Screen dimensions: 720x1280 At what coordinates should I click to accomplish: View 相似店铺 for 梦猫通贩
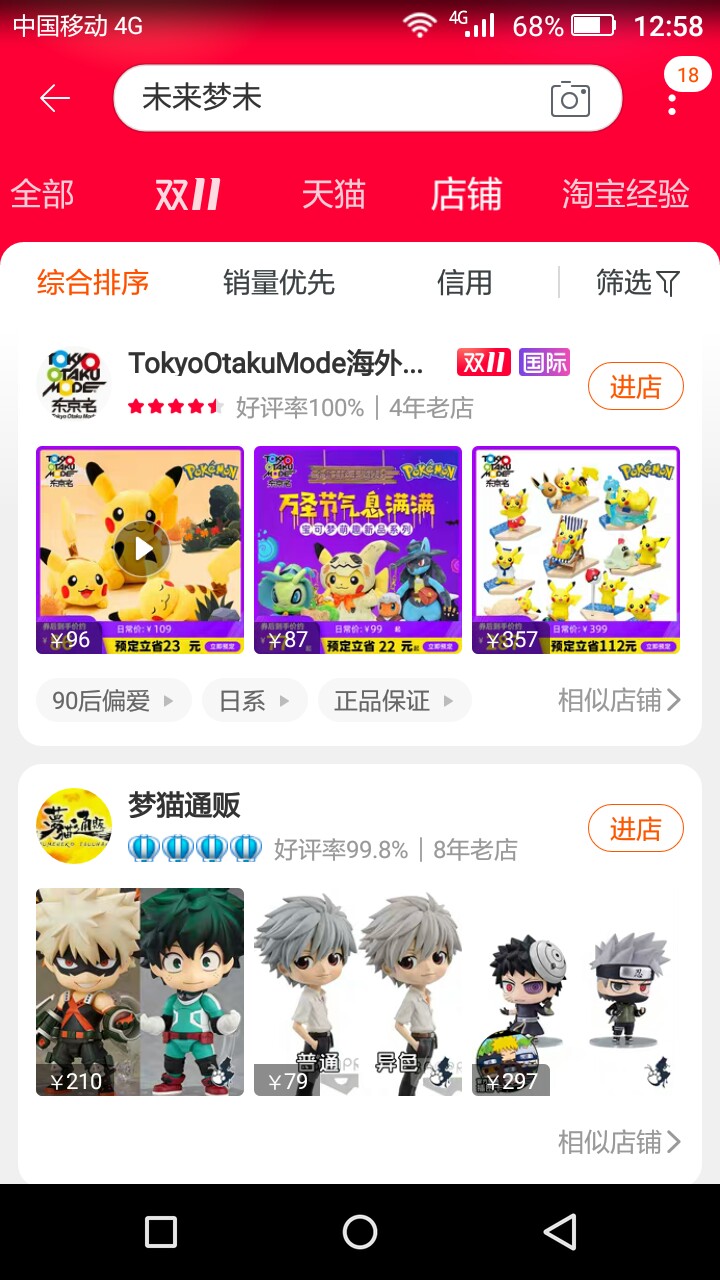tap(620, 1142)
